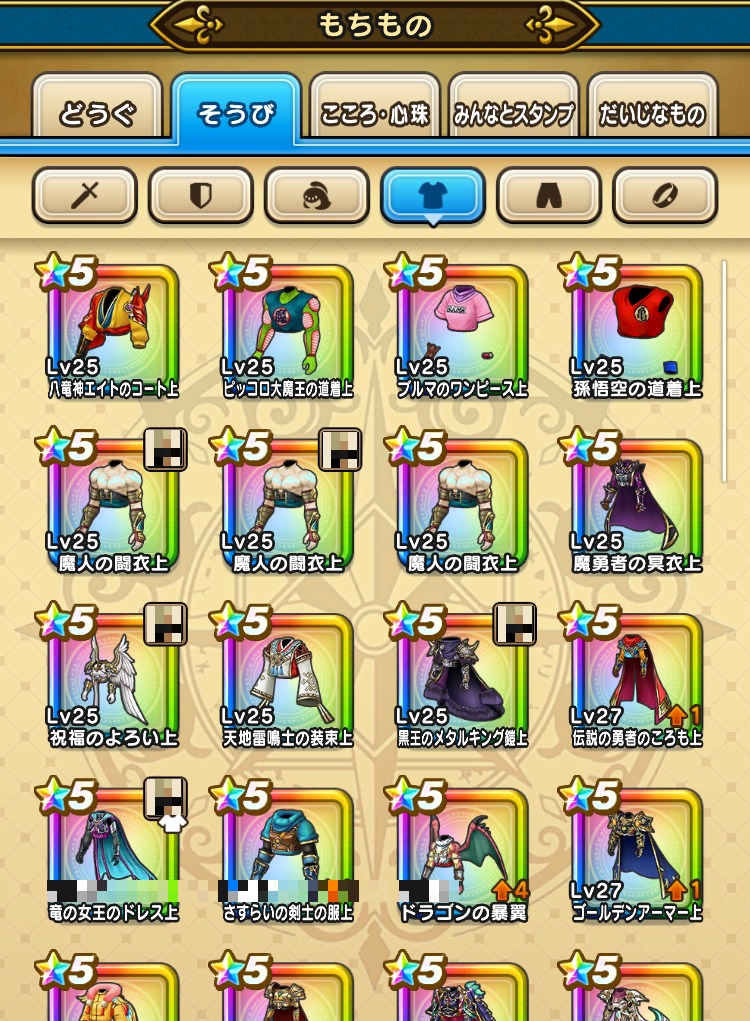Viewport: 750px width, 1021px height.
Task: Choose 黒王のメタルキング鎧上 item
Action: [461, 680]
